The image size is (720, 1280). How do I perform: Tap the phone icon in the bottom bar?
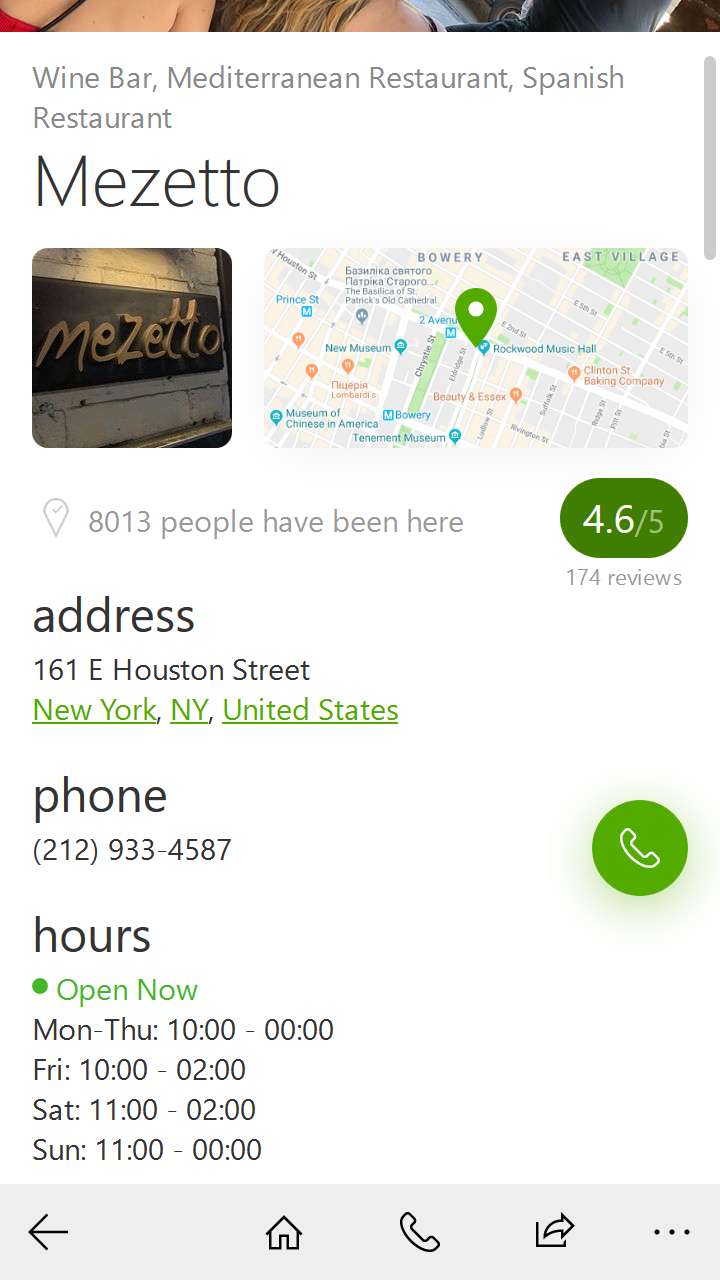(420, 1232)
